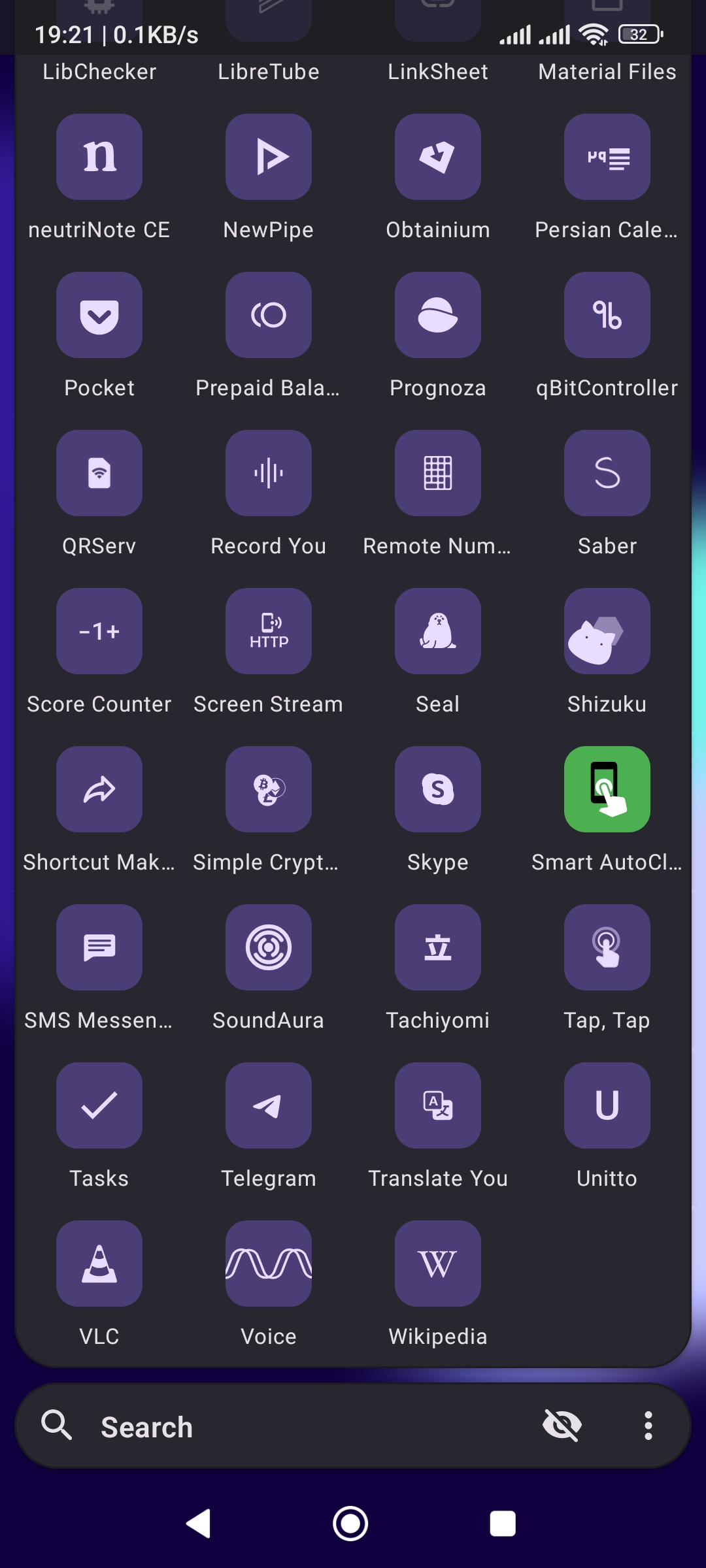Launch Tachiyomi manga reader
The width and height of the screenshot is (706, 1568).
tap(437, 947)
